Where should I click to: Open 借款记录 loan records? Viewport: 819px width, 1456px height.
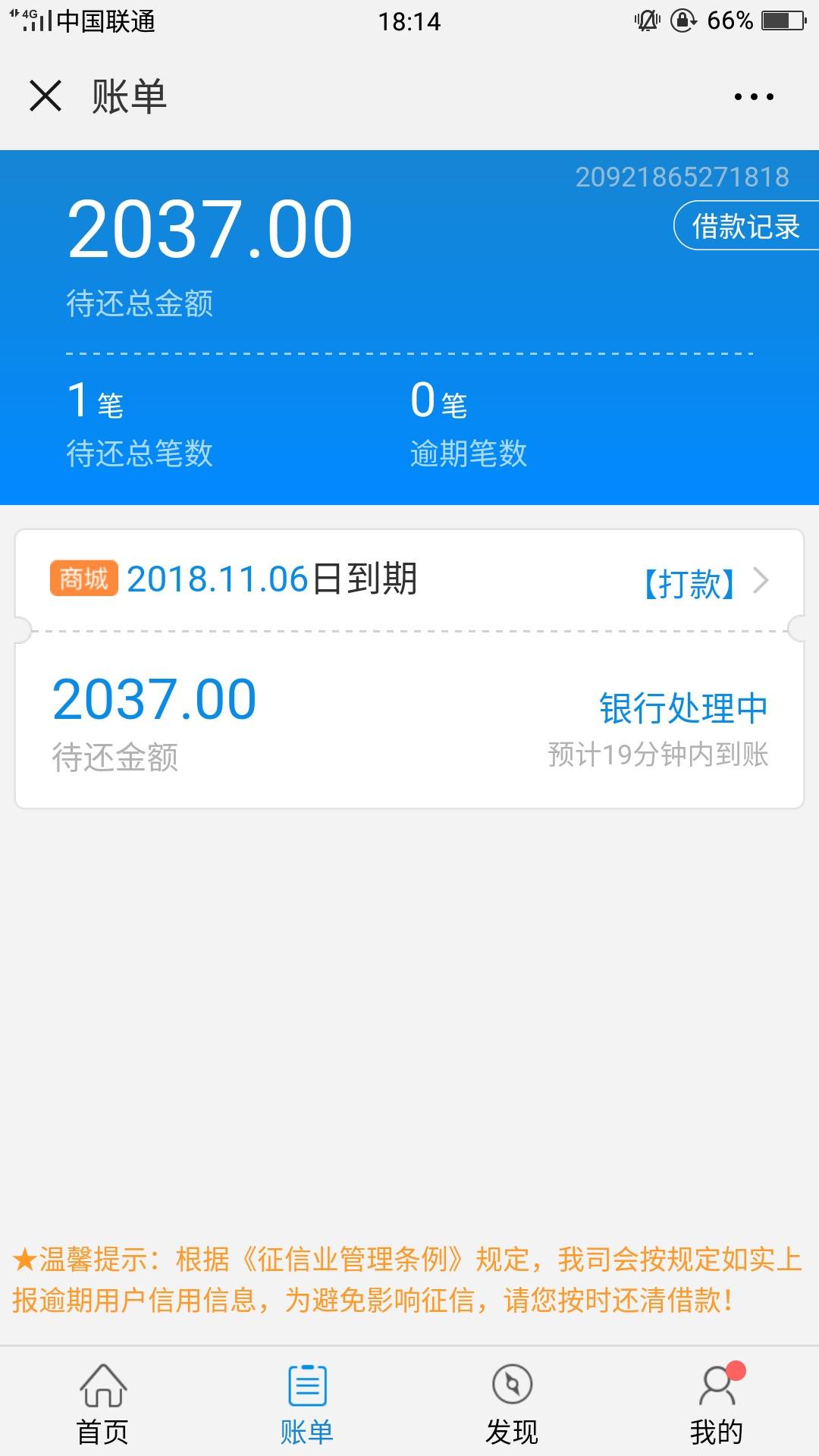(x=746, y=226)
